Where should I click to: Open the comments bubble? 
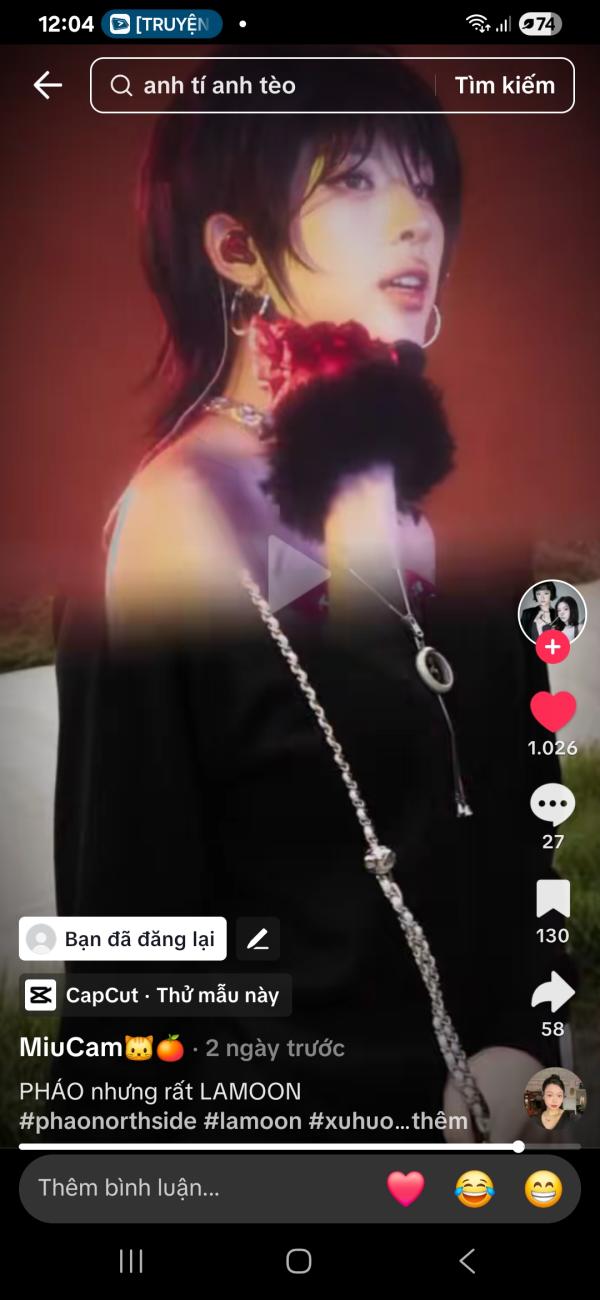(552, 805)
